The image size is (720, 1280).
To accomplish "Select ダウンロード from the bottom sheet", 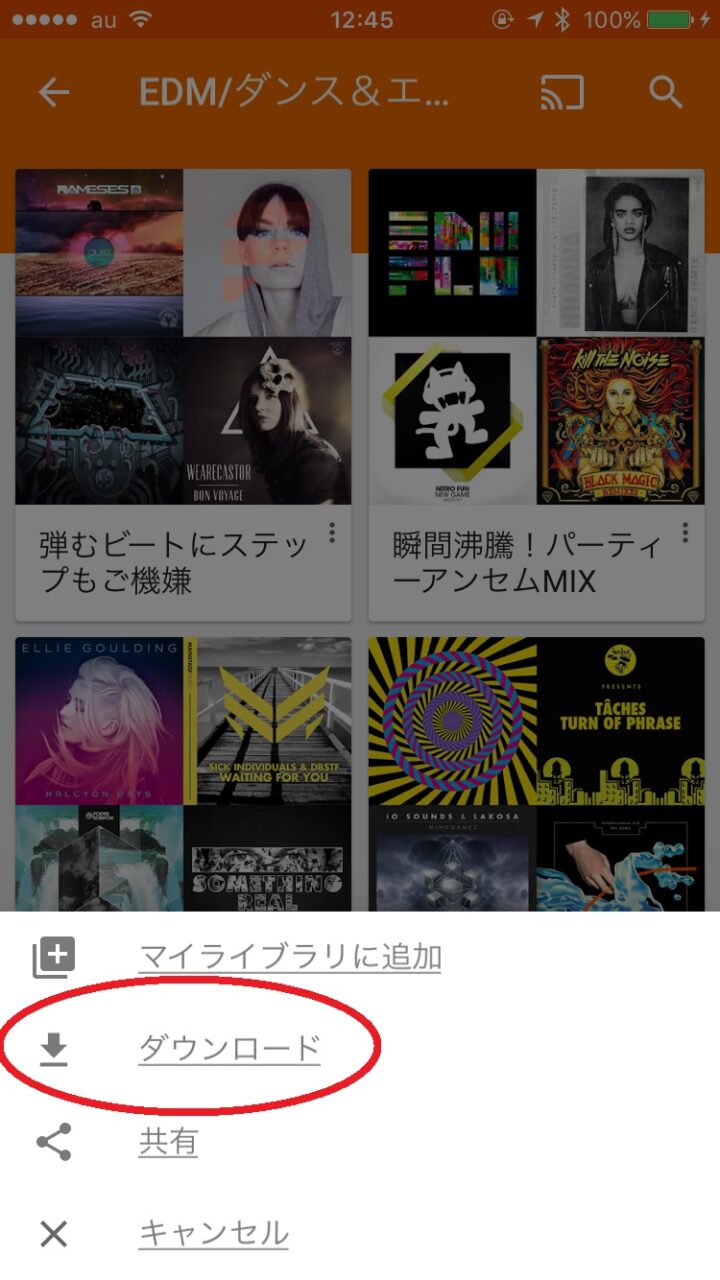I will tap(229, 1048).
